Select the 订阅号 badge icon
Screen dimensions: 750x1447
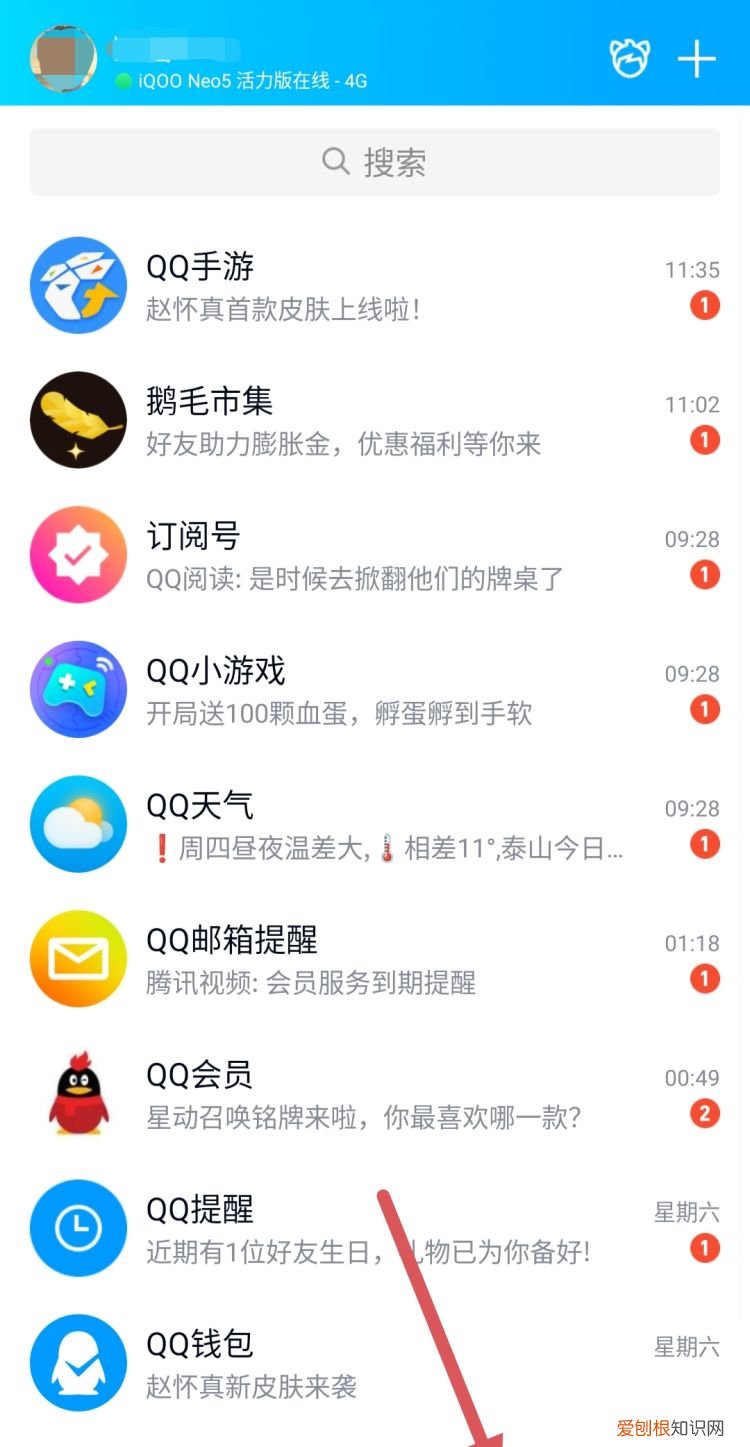(78, 555)
